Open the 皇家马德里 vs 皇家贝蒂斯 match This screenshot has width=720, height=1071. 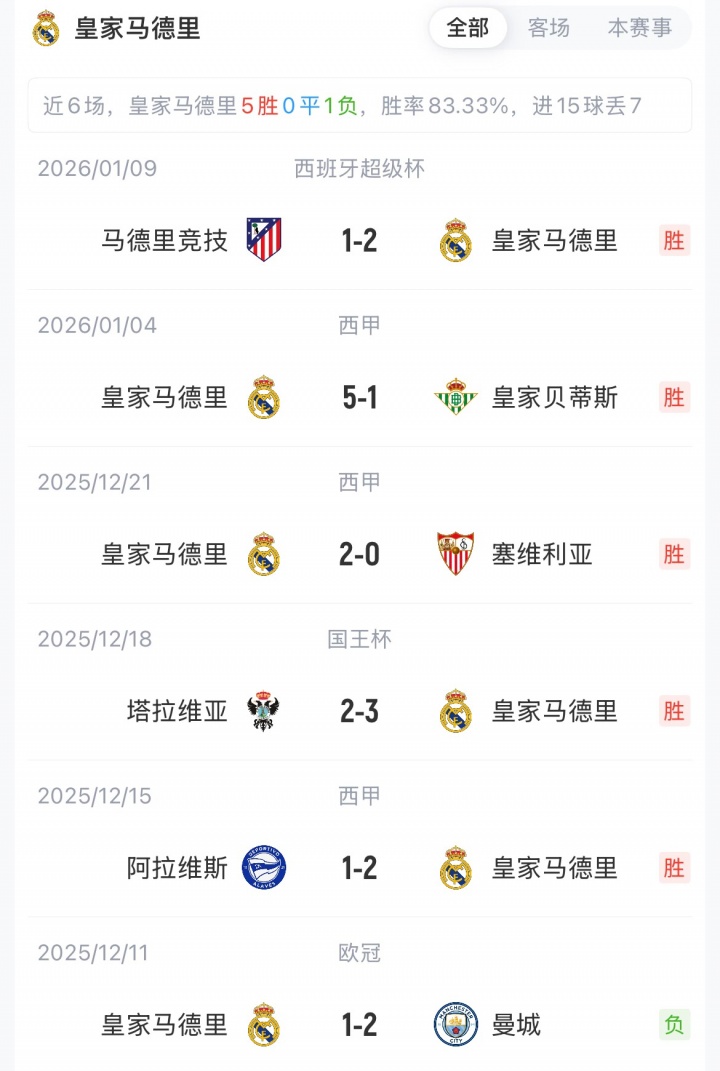pyautogui.click(x=359, y=398)
